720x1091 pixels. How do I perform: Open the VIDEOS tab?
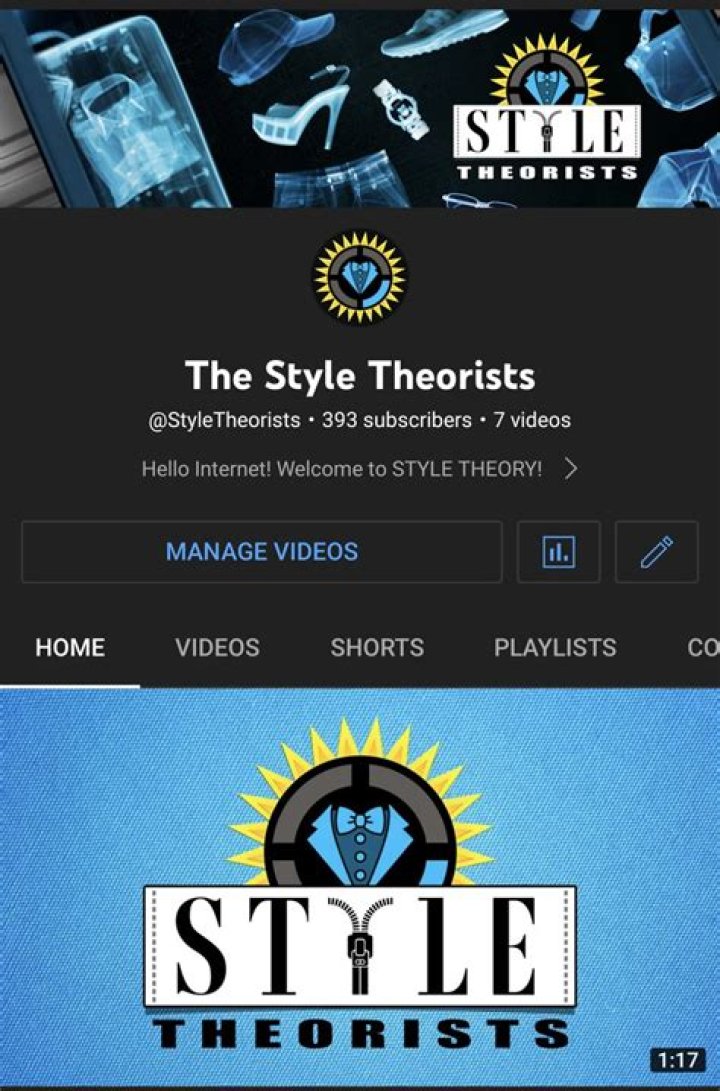tap(217, 647)
